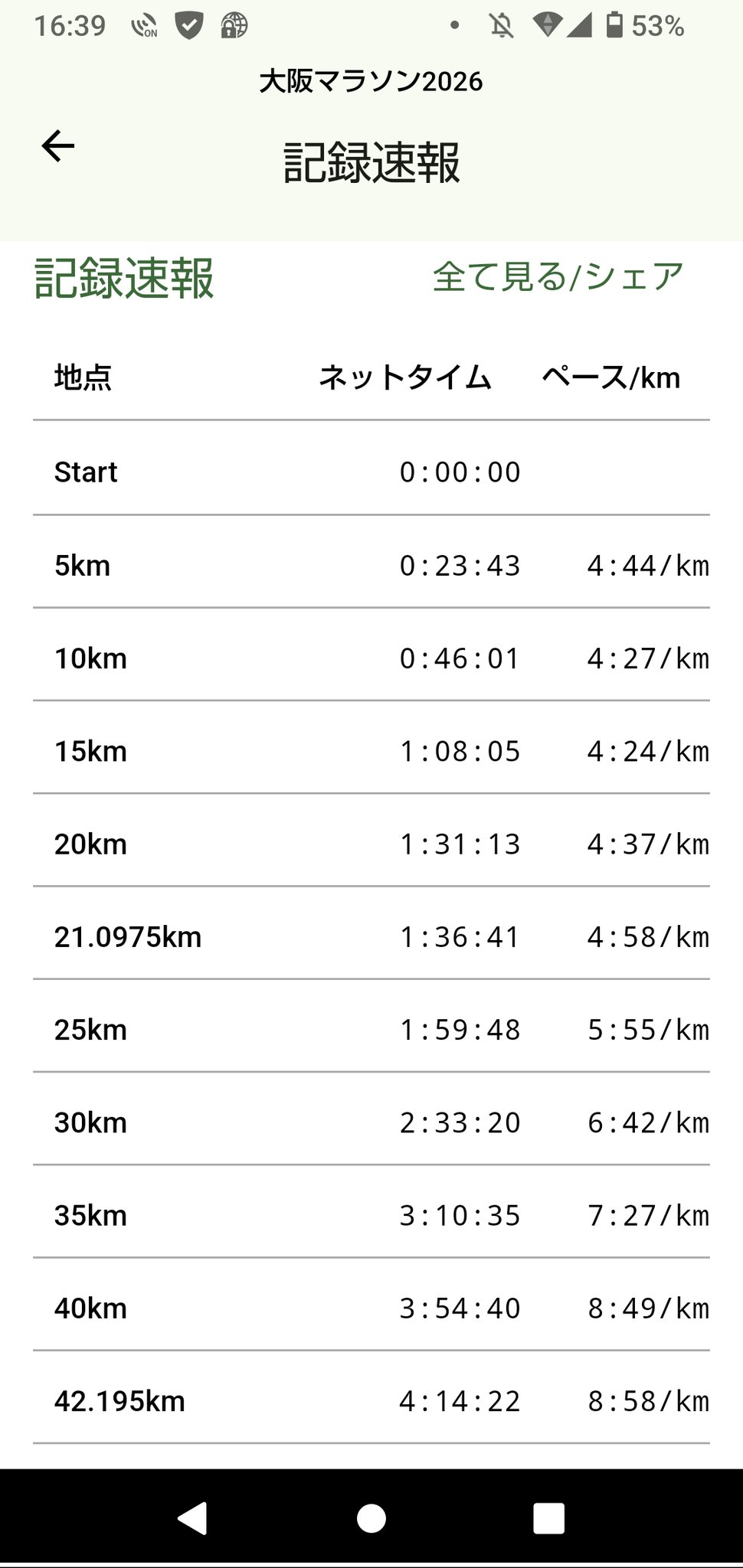Screen dimensions: 743x1568
Task: Tap the back arrow in the header
Action: [58, 145]
